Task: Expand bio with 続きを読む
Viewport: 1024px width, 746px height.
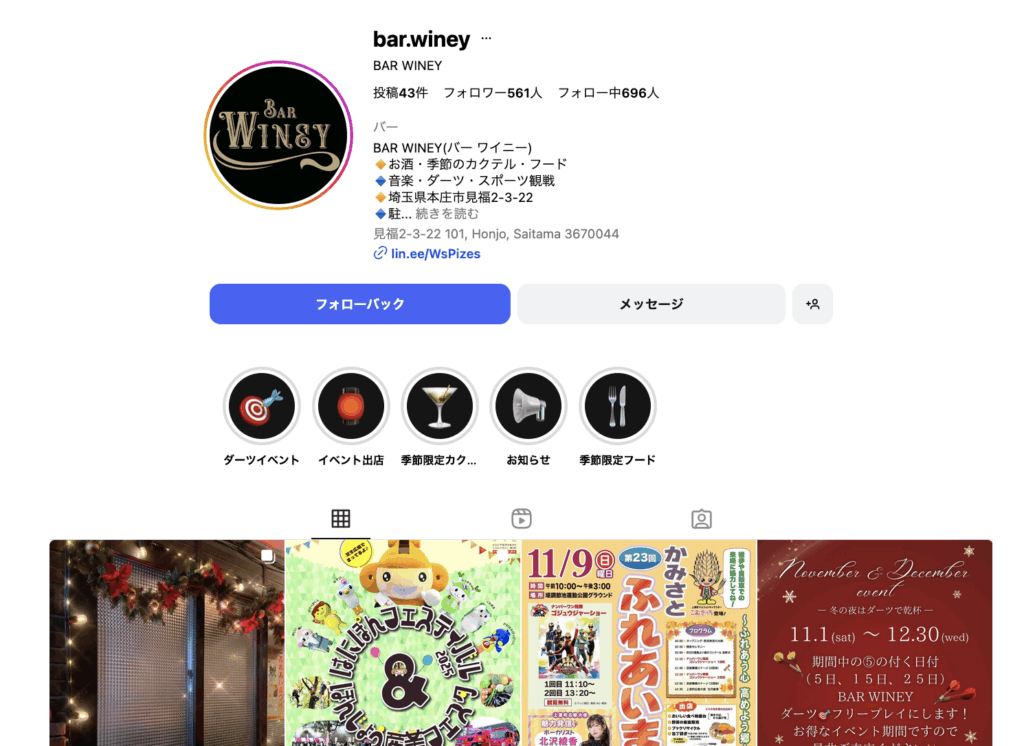Action: pos(447,214)
